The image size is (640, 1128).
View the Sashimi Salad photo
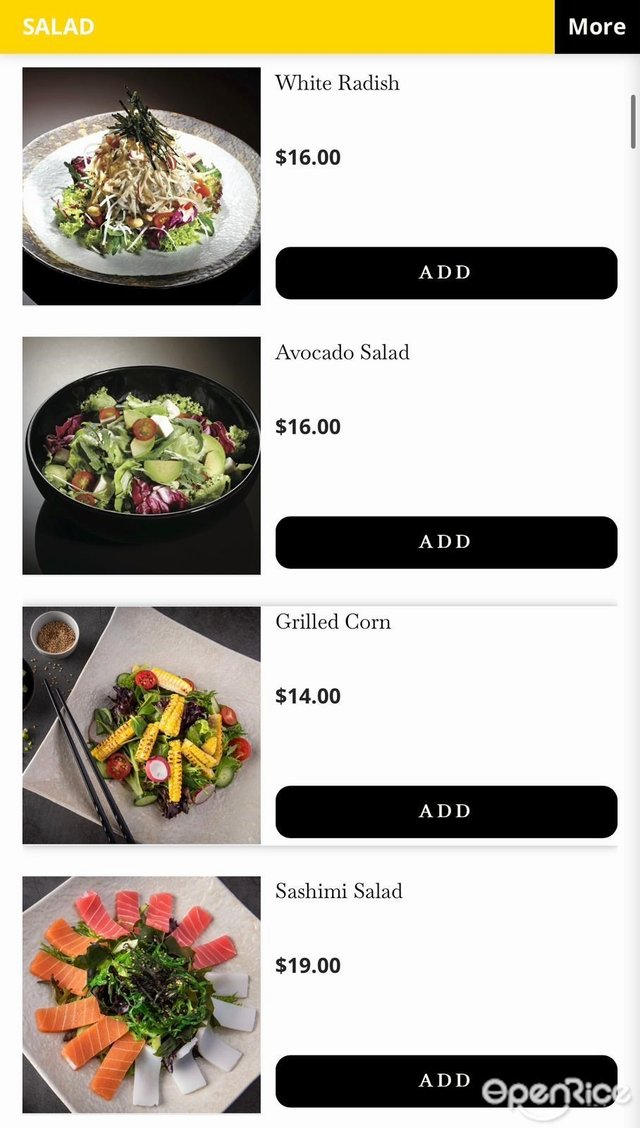141,994
